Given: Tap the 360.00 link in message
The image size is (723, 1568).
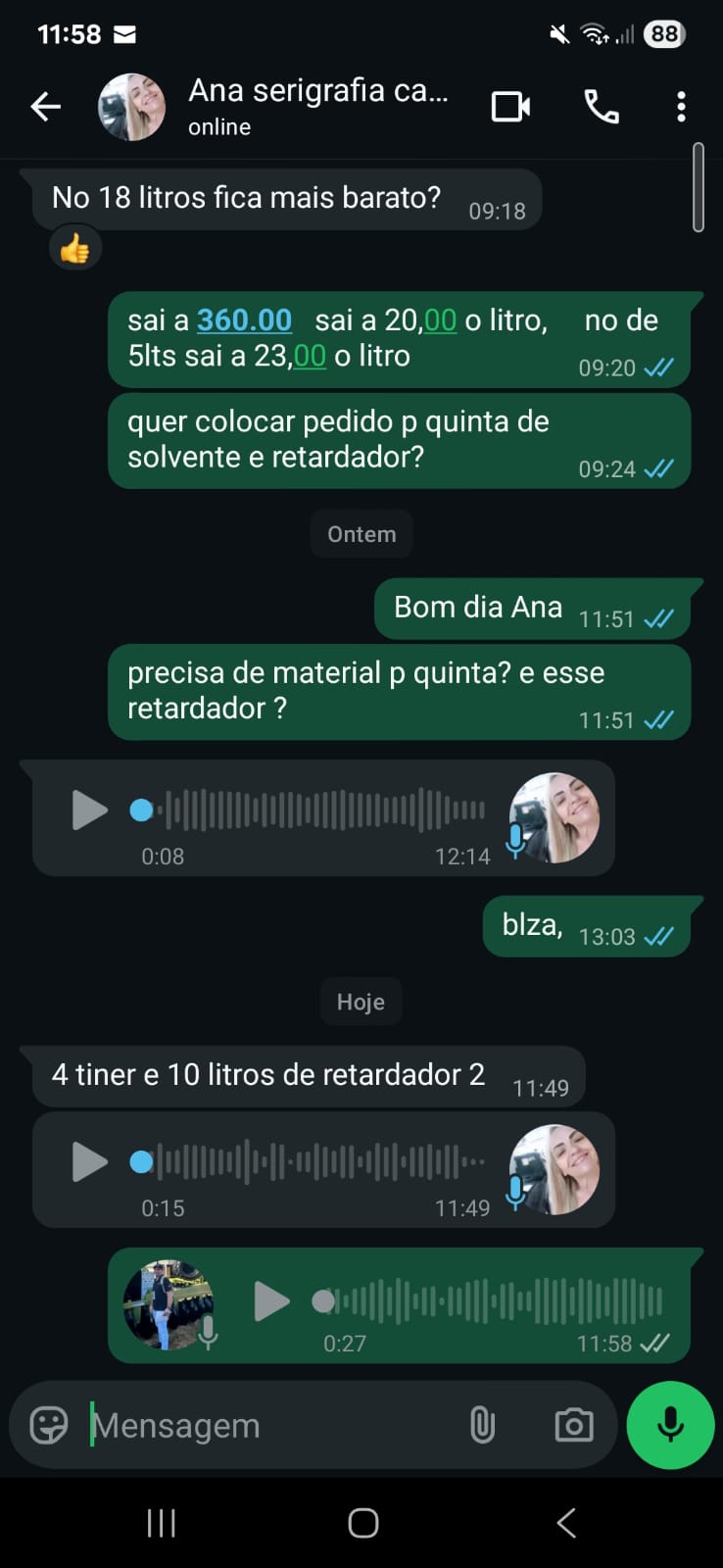Looking at the screenshot, I should [x=244, y=320].
